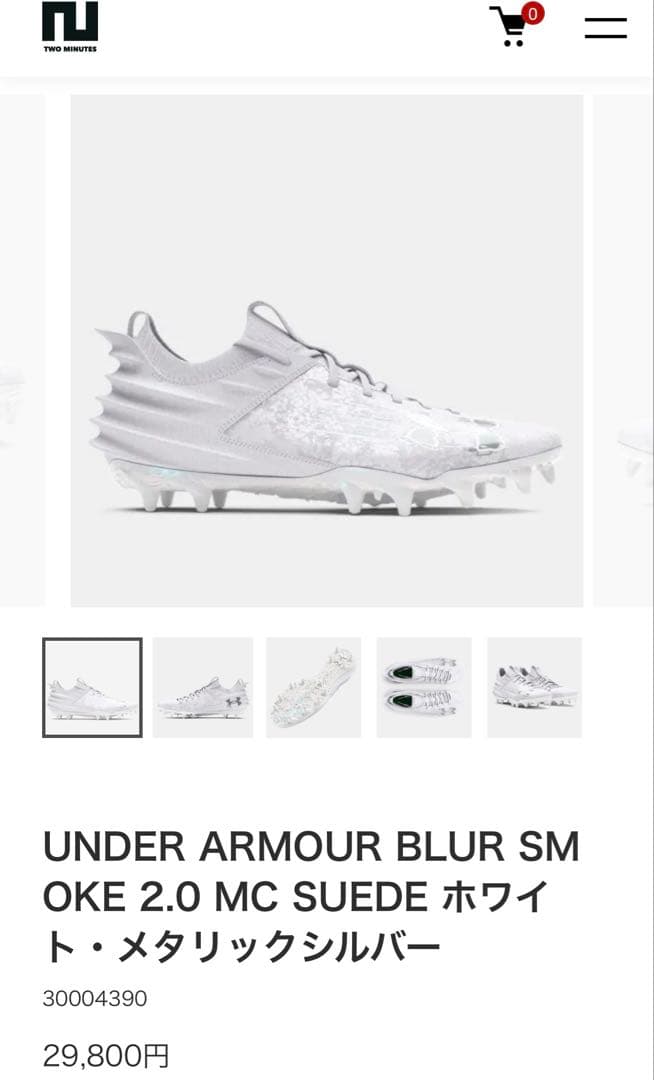View the second thumbnail with Under Armour logo
654x1080 pixels.
coord(203,687)
